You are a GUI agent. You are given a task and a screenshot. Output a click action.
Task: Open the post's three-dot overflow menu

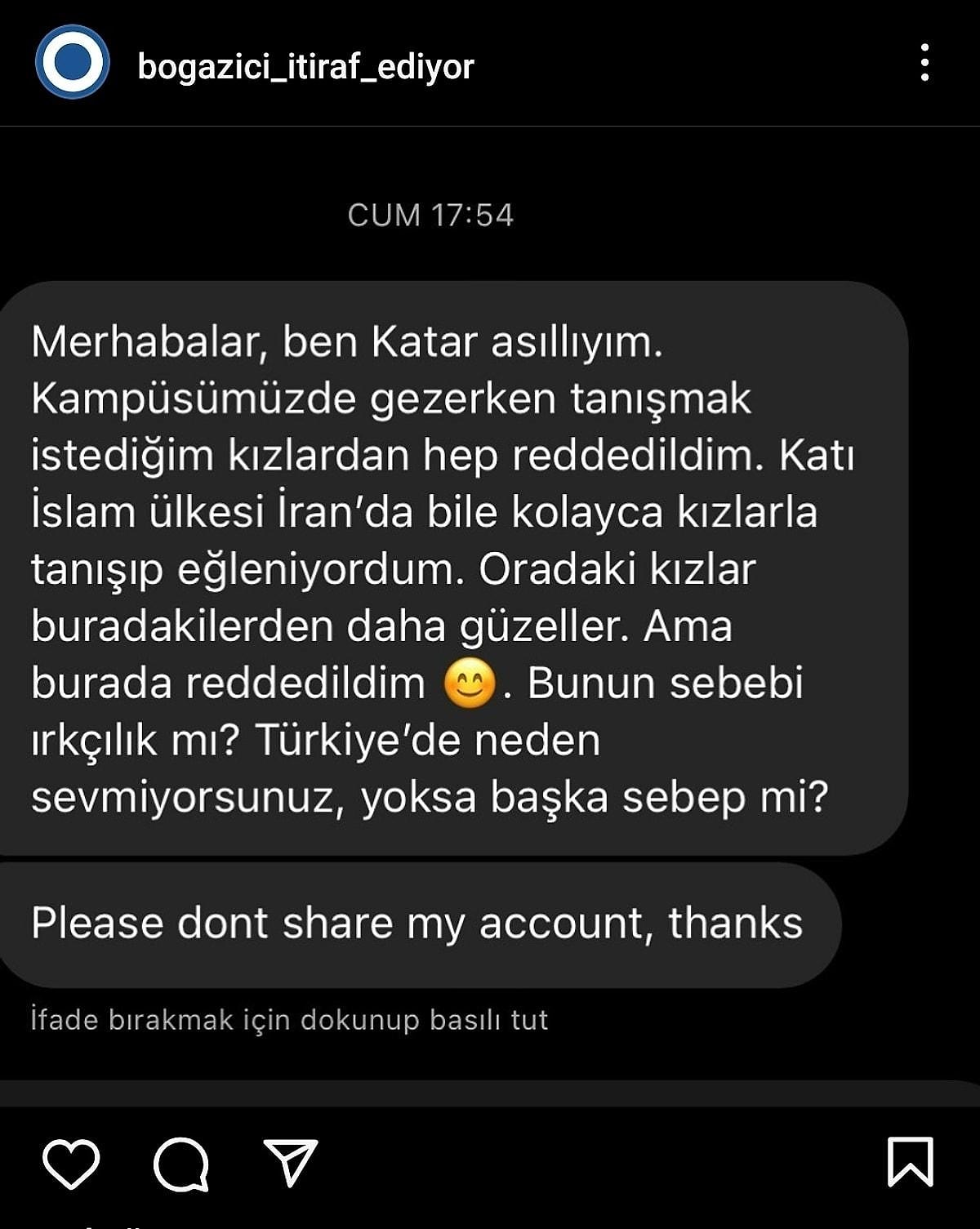tap(924, 63)
